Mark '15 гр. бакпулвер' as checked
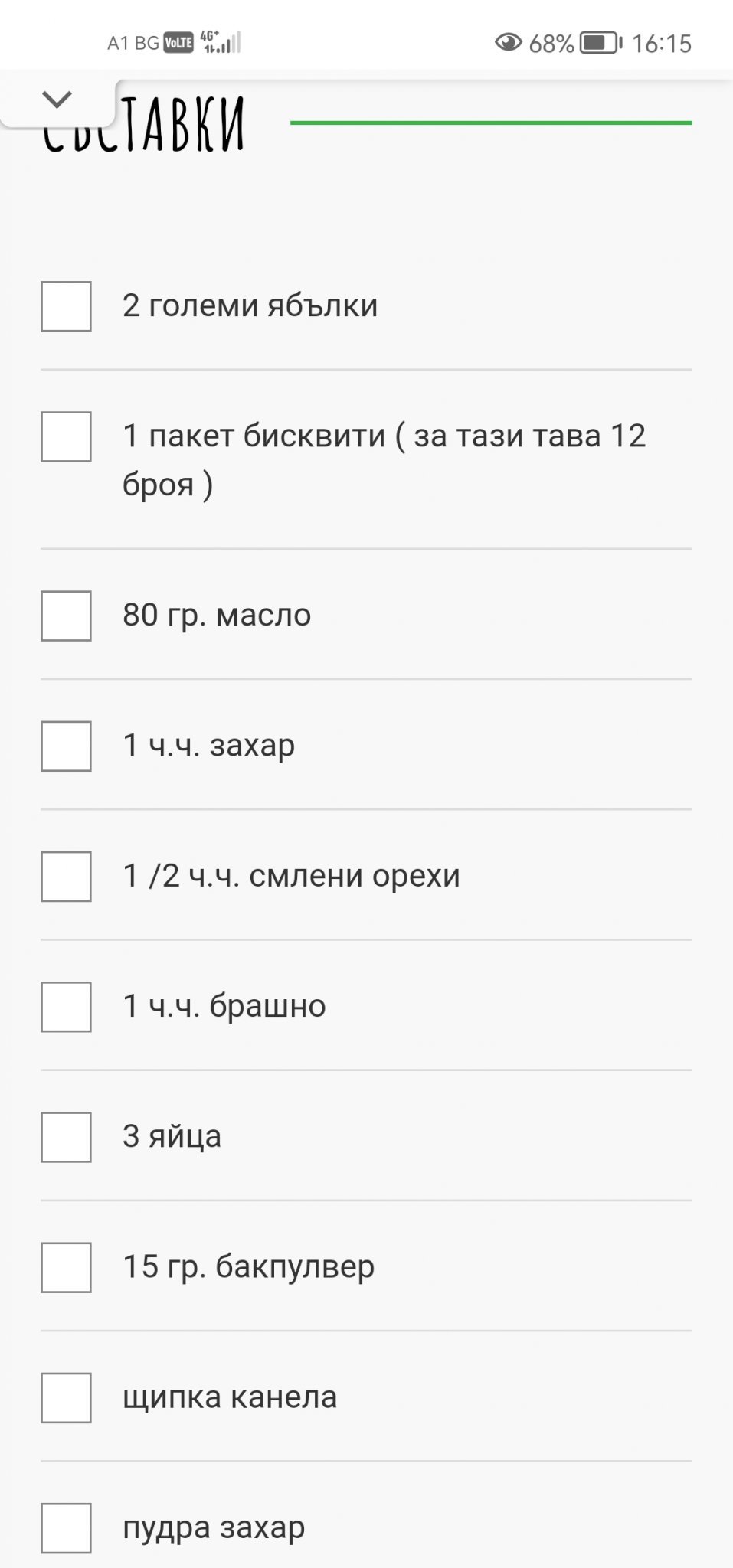This screenshot has width=733, height=1568. click(x=66, y=1267)
